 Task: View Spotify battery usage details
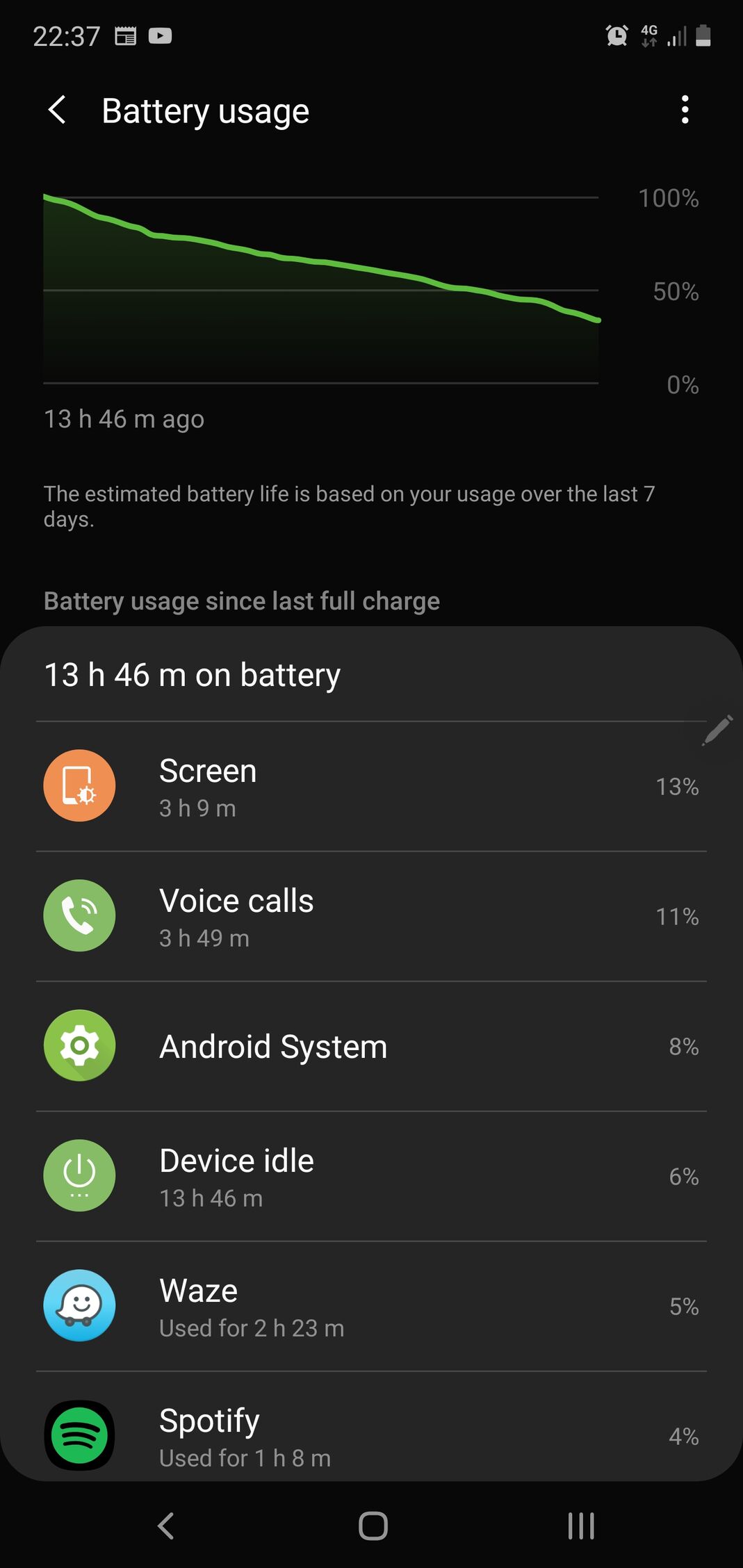pos(371,1426)
